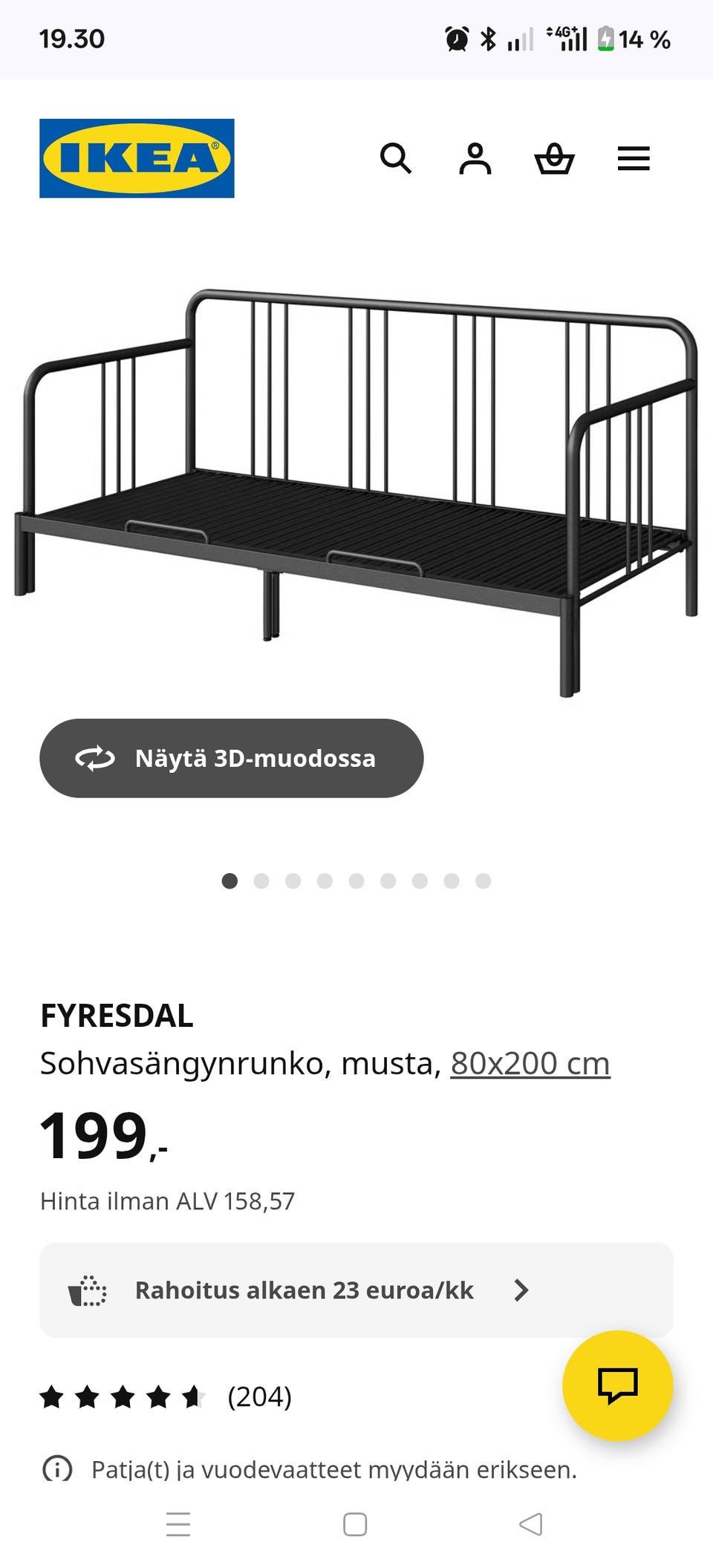
Task: Select the first carousel dot
Action: coord(229,881)
